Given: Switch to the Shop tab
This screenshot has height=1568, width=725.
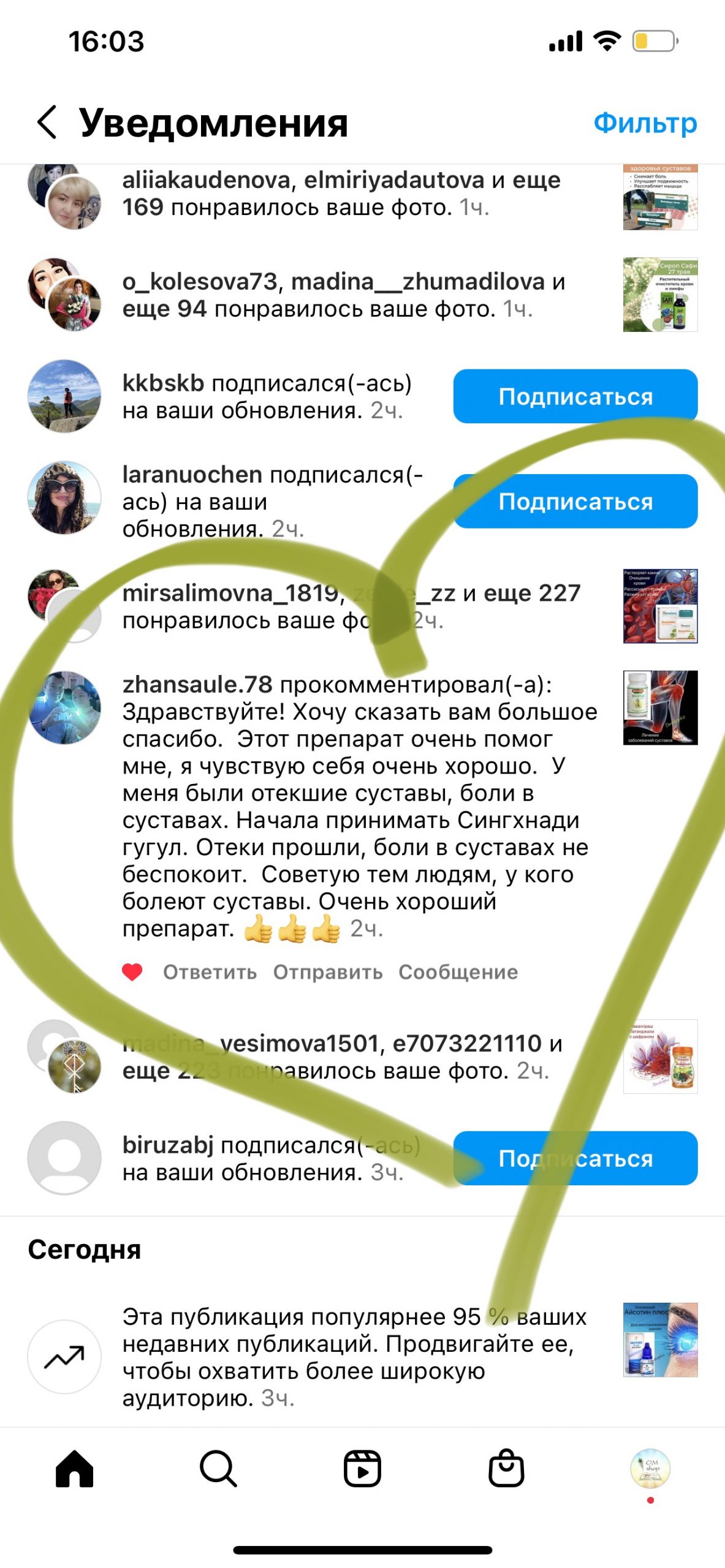Looking at the screenshot, I should coord(506,1469).
